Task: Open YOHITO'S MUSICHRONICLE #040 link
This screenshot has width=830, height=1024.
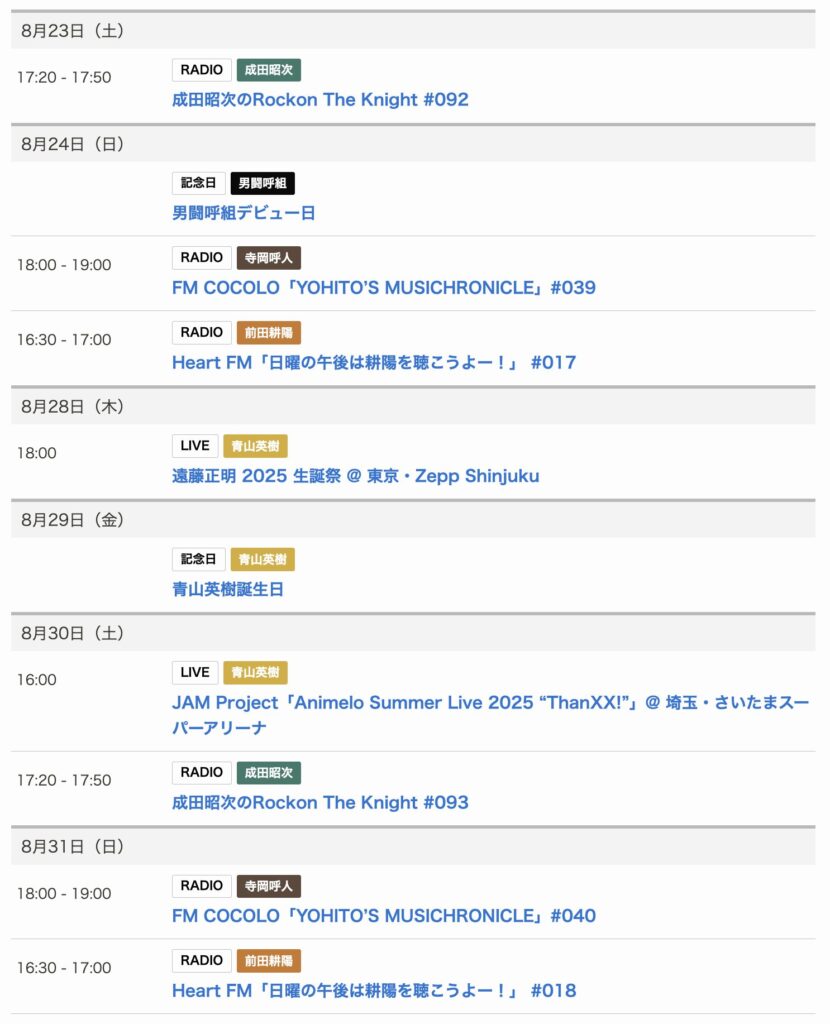Action: click(384, 916)
